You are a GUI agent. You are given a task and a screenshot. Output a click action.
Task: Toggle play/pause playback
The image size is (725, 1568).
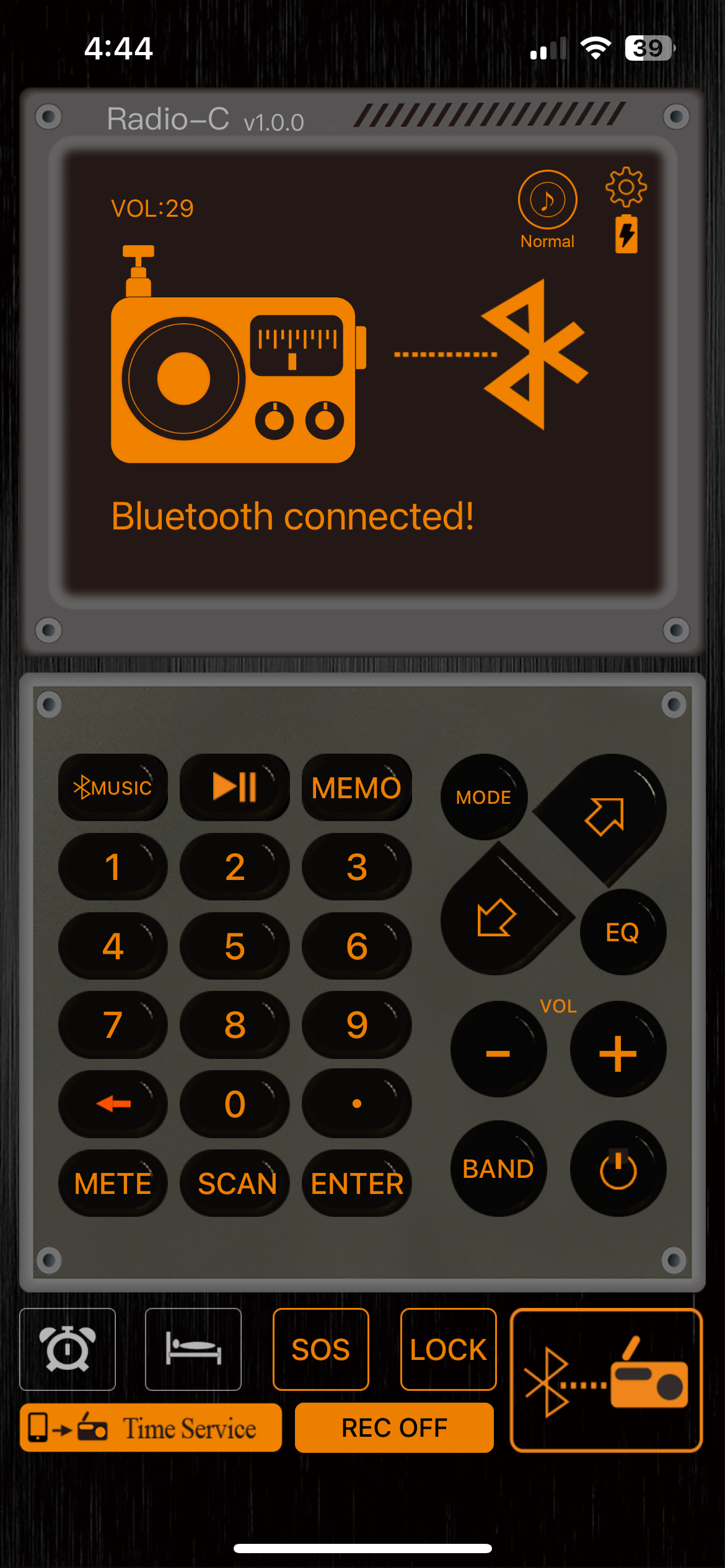[x=234, y=787]
